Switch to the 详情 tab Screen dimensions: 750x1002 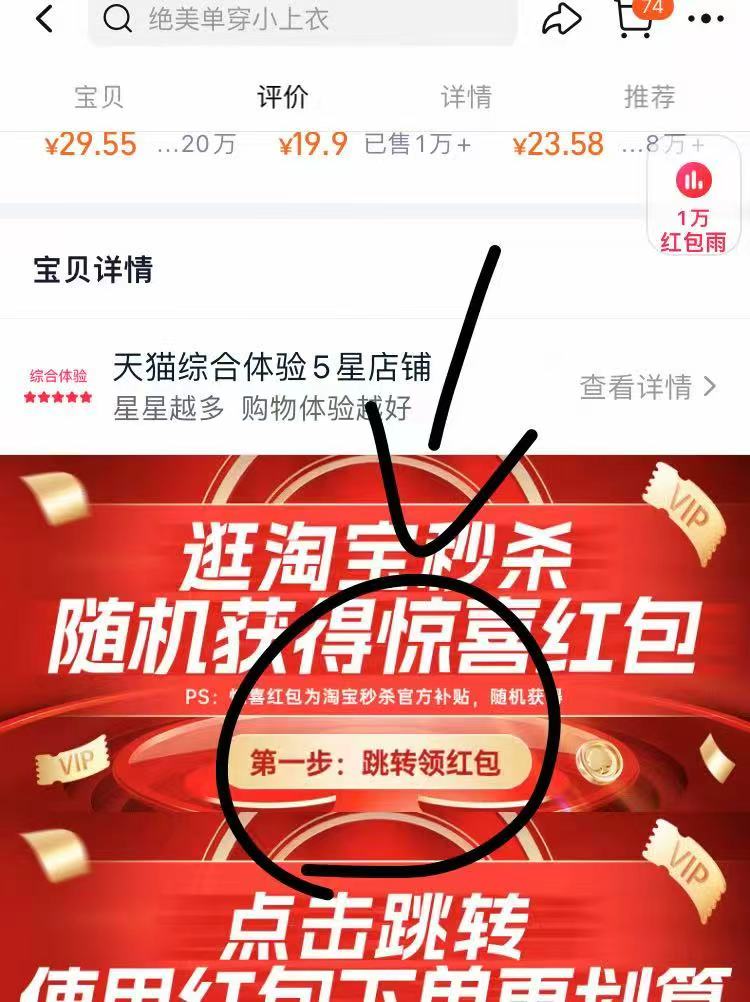click(466, 97)
